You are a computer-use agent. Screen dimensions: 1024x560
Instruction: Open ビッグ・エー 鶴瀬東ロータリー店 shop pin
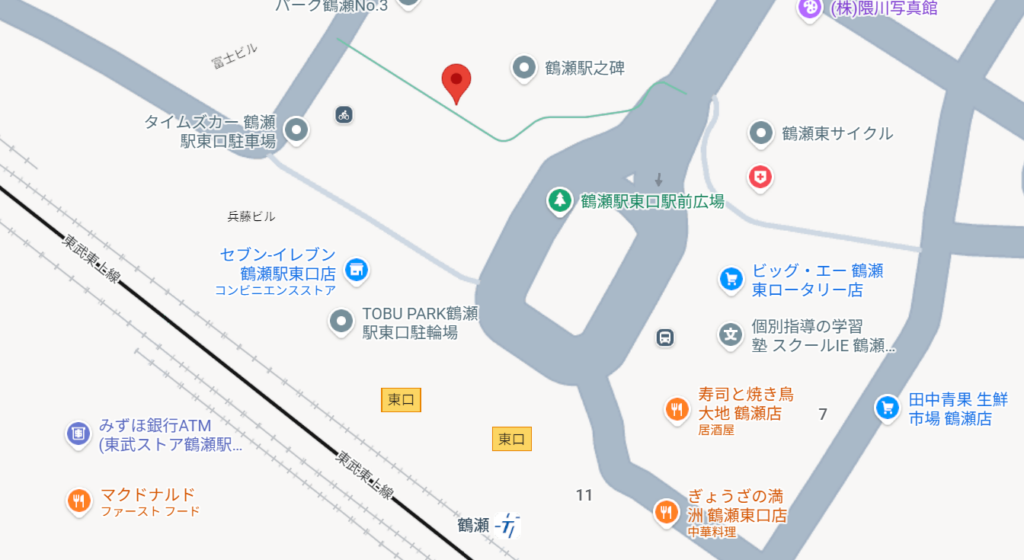tap(731, 279)
